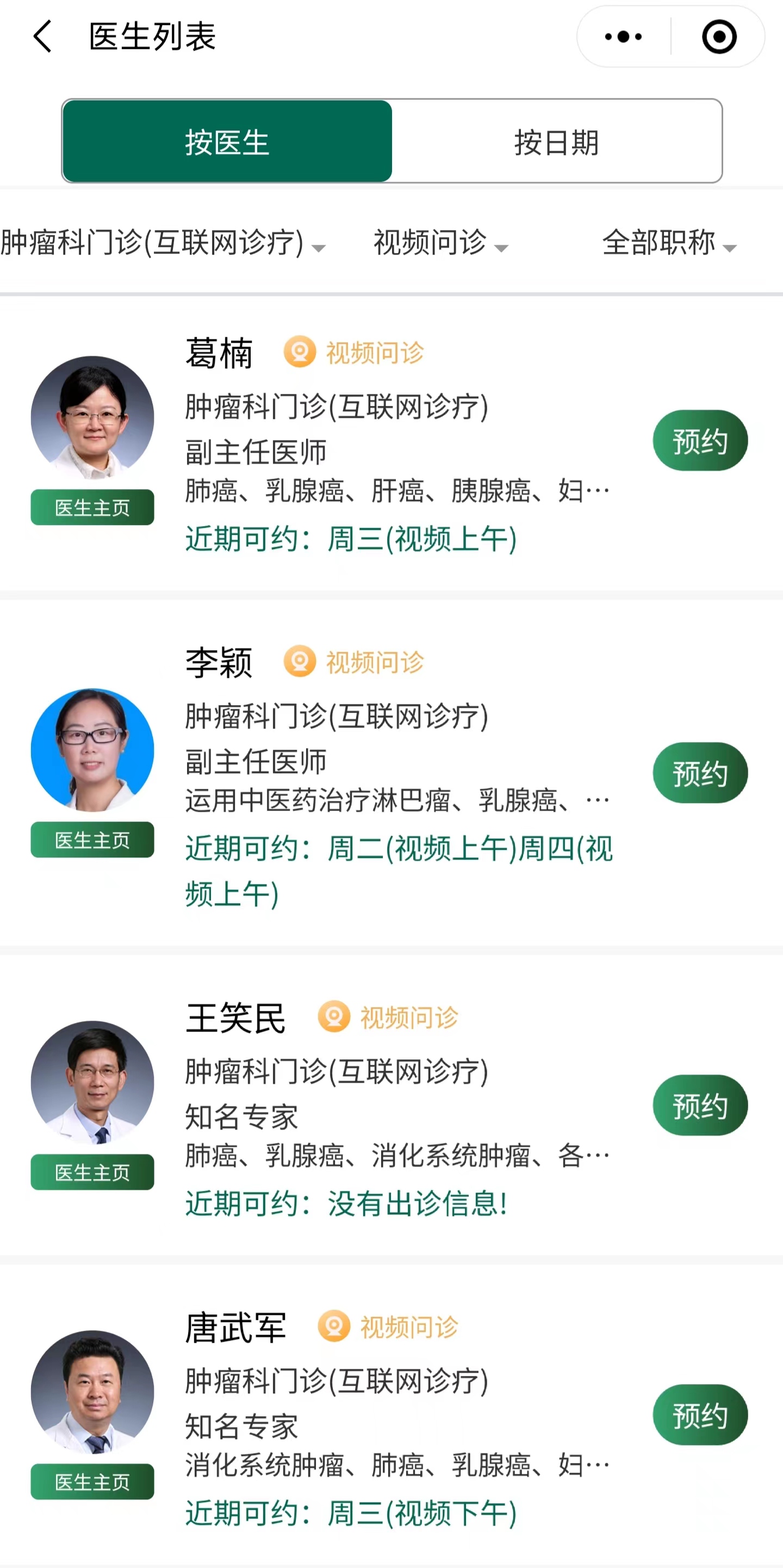
Task: Select the 按医生 tab
Action: [x=227, y=141]
